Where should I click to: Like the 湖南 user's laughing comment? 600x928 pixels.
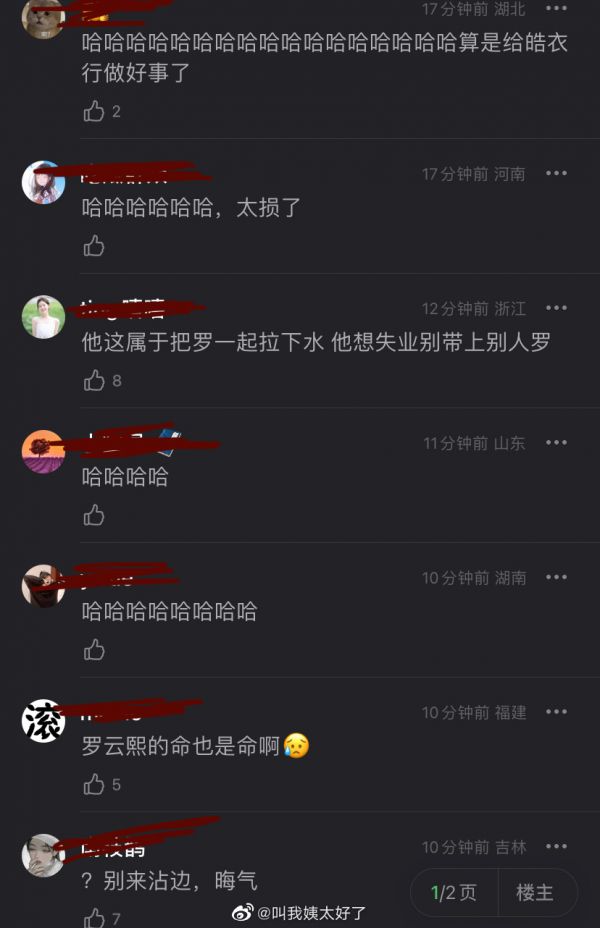click(94, 650)
